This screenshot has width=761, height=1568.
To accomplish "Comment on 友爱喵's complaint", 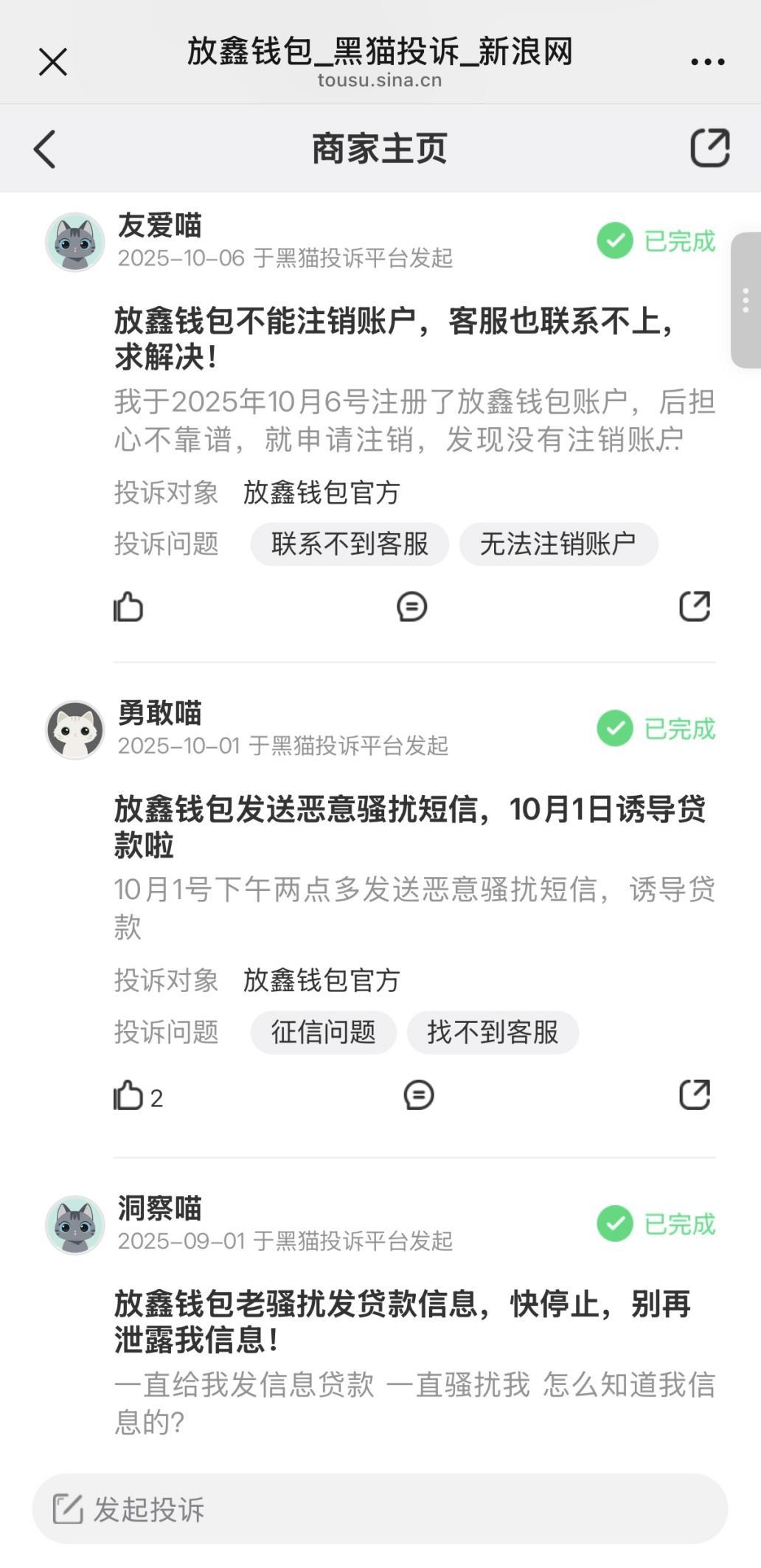I will tap(411, 607).
